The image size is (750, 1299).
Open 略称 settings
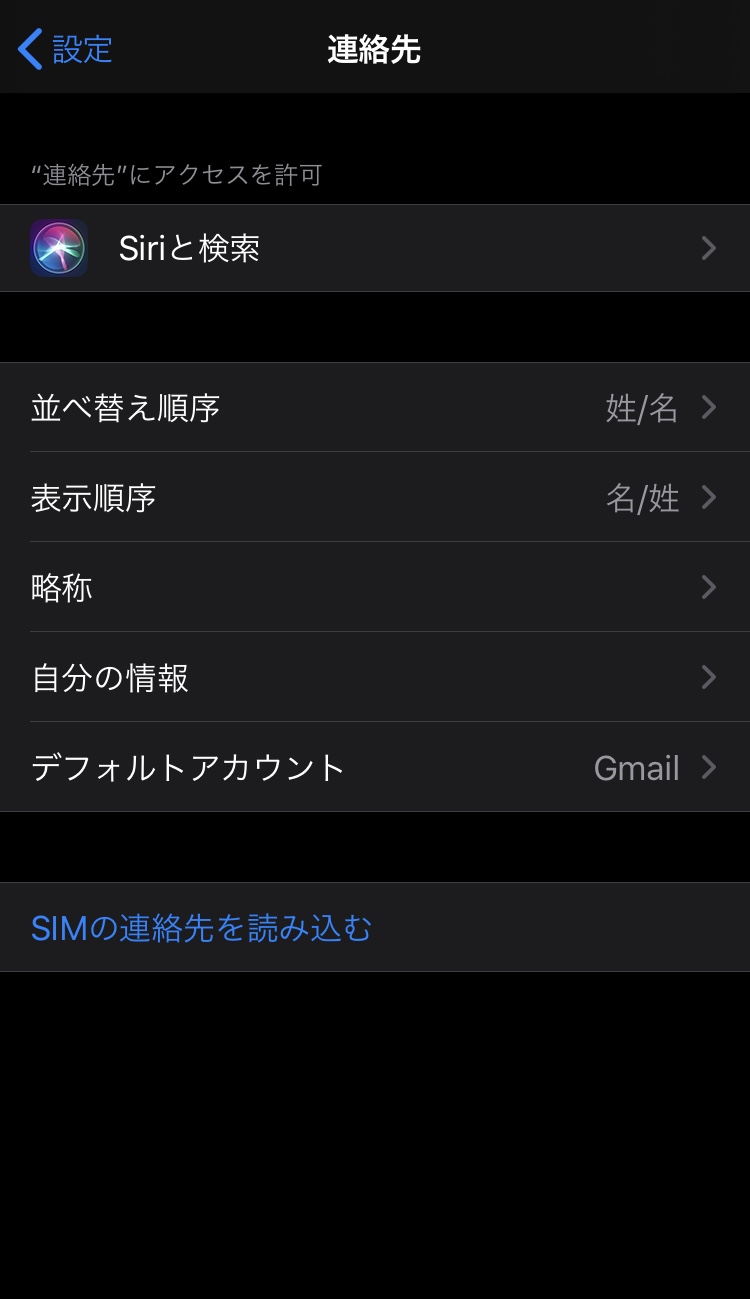375,588
